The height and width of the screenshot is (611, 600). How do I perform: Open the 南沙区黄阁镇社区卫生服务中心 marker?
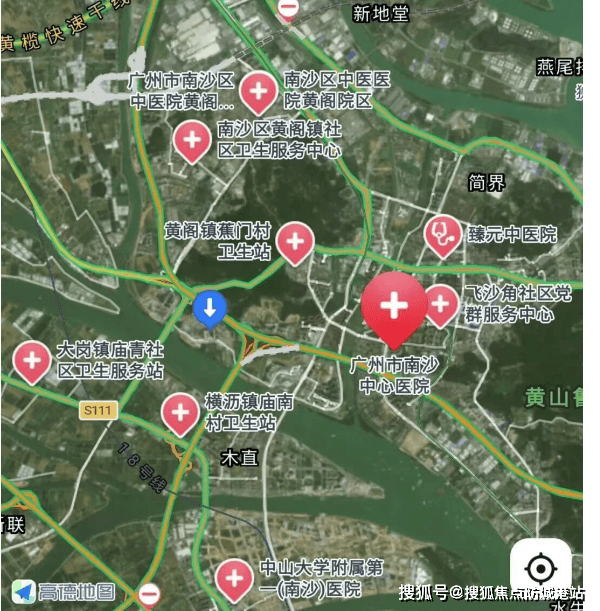192,140
